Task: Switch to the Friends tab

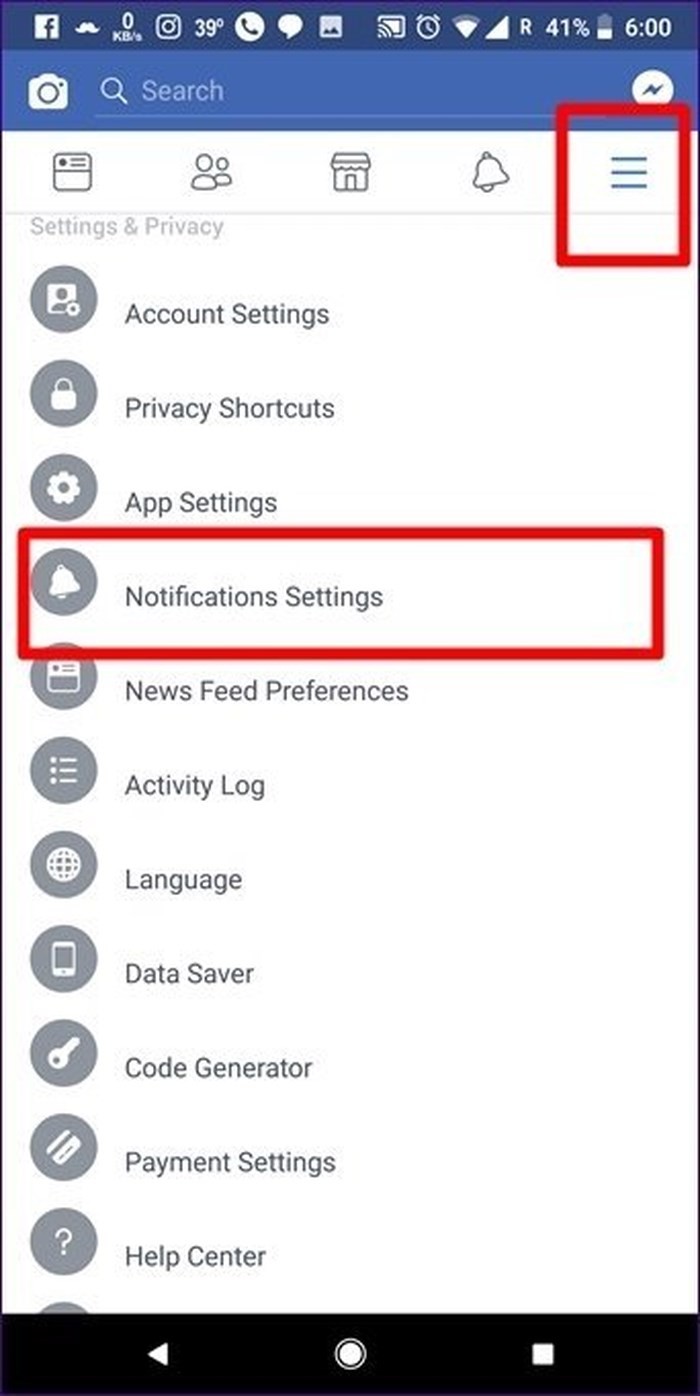Action: [x=211, y=172]
